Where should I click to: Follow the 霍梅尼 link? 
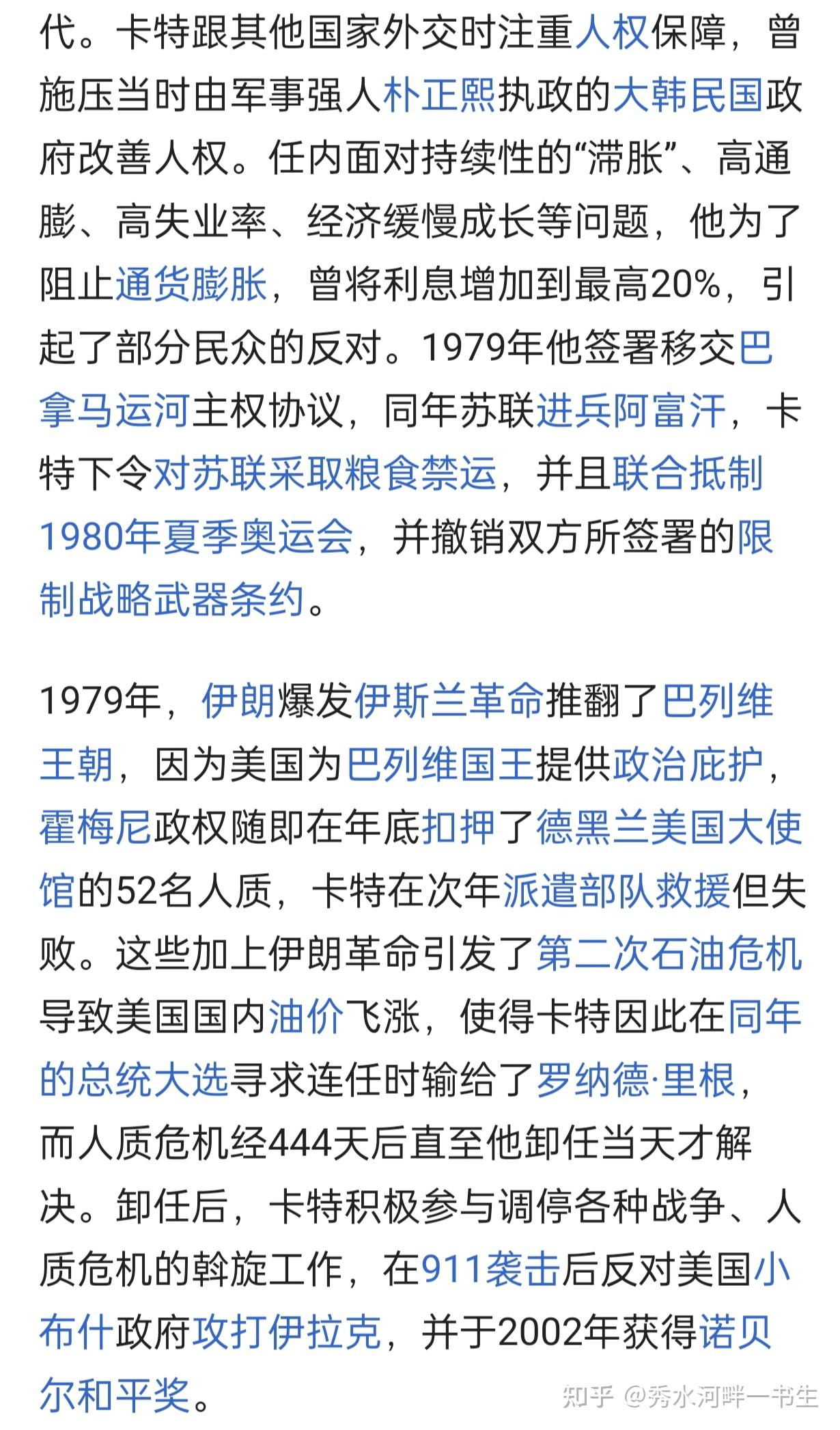pyautogui.click(x=96, y=827)
